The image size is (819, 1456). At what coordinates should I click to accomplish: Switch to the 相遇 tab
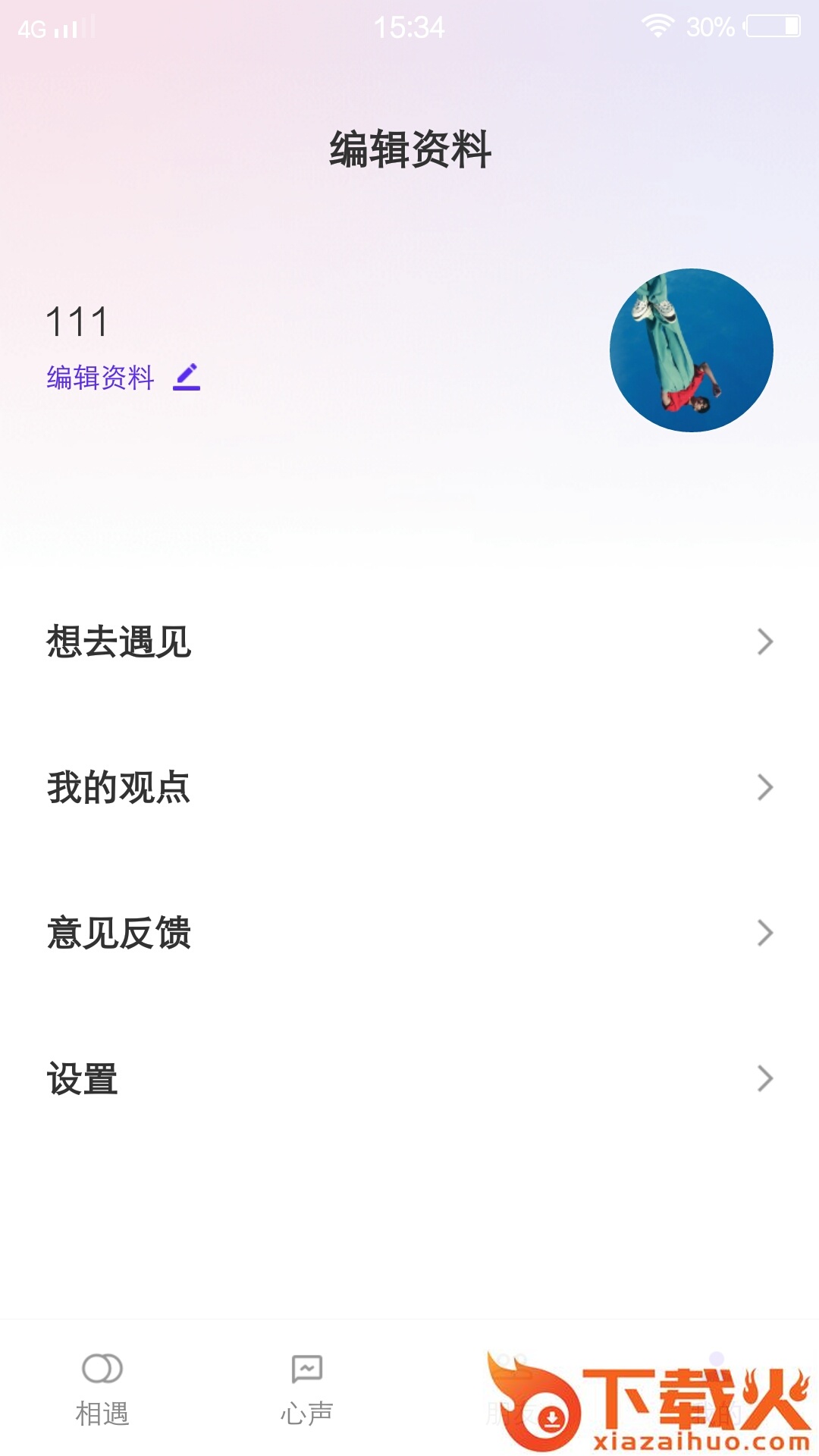click(x=102, y=1389)
